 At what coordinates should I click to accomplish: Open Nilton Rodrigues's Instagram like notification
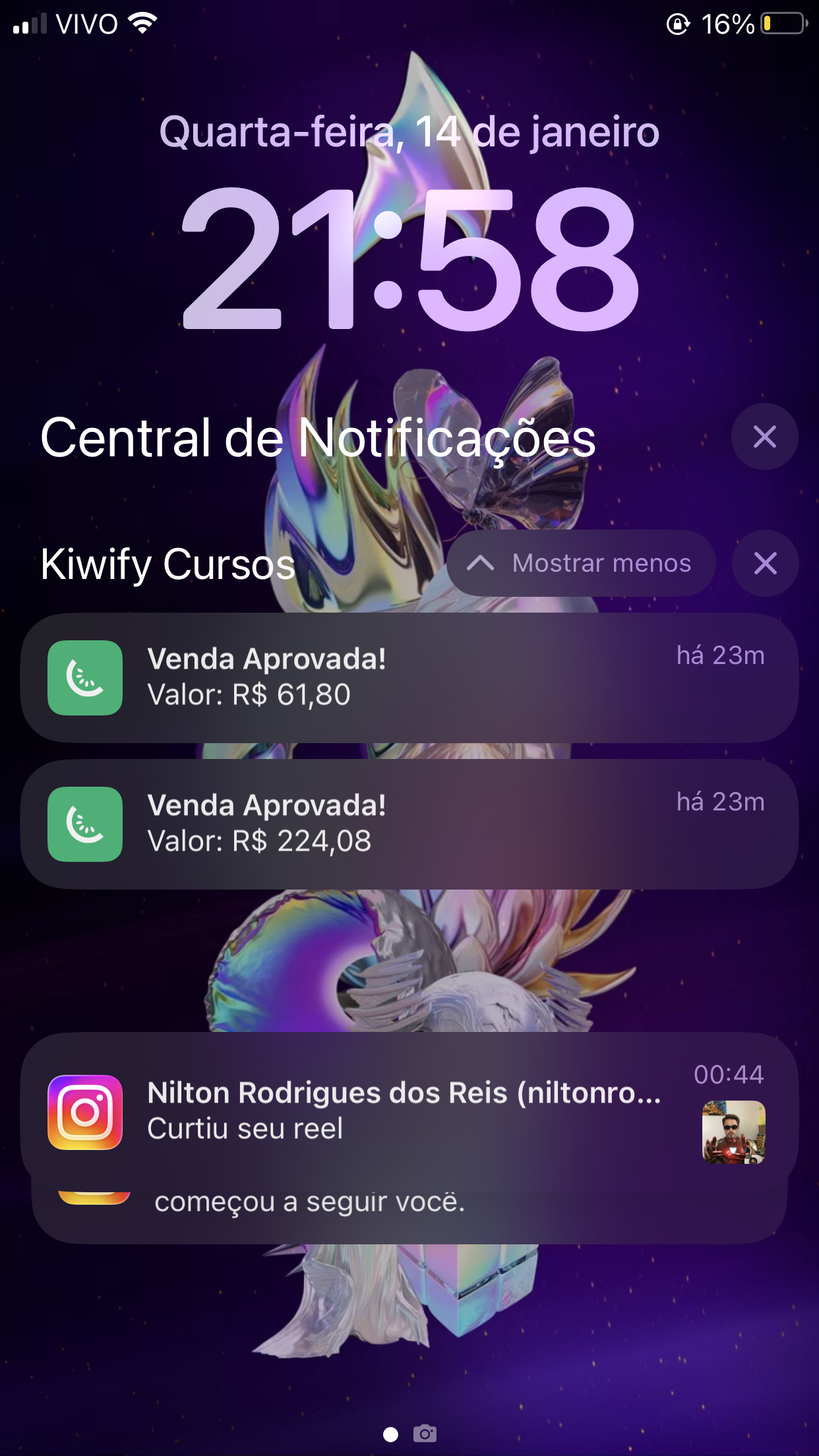click(409, 1112)
